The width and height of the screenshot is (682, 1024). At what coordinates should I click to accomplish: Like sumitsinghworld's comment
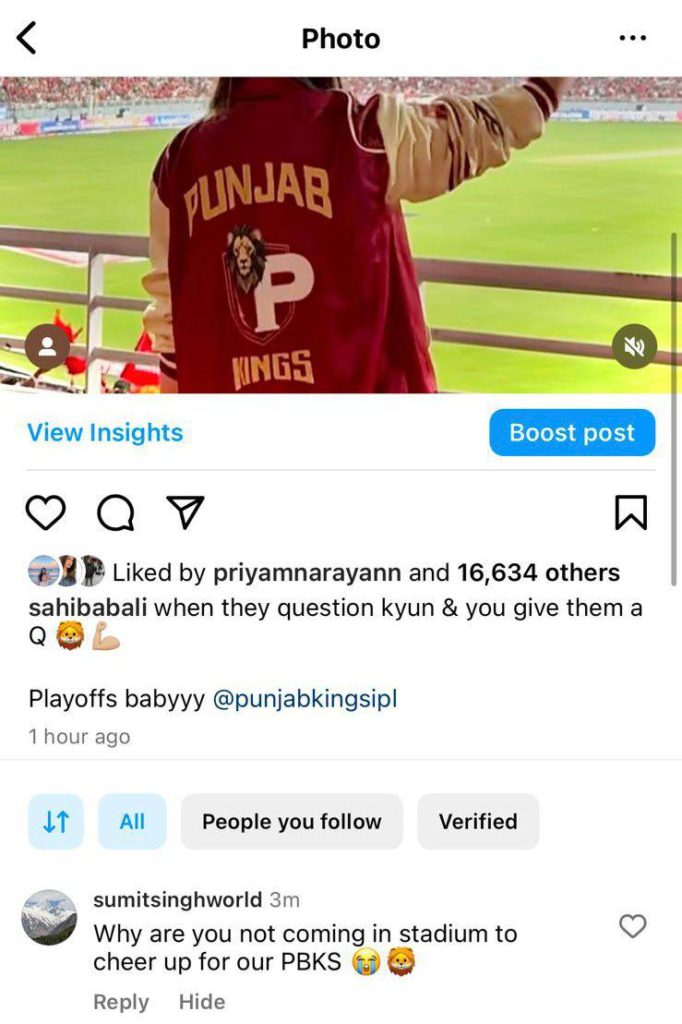point(633,927)
